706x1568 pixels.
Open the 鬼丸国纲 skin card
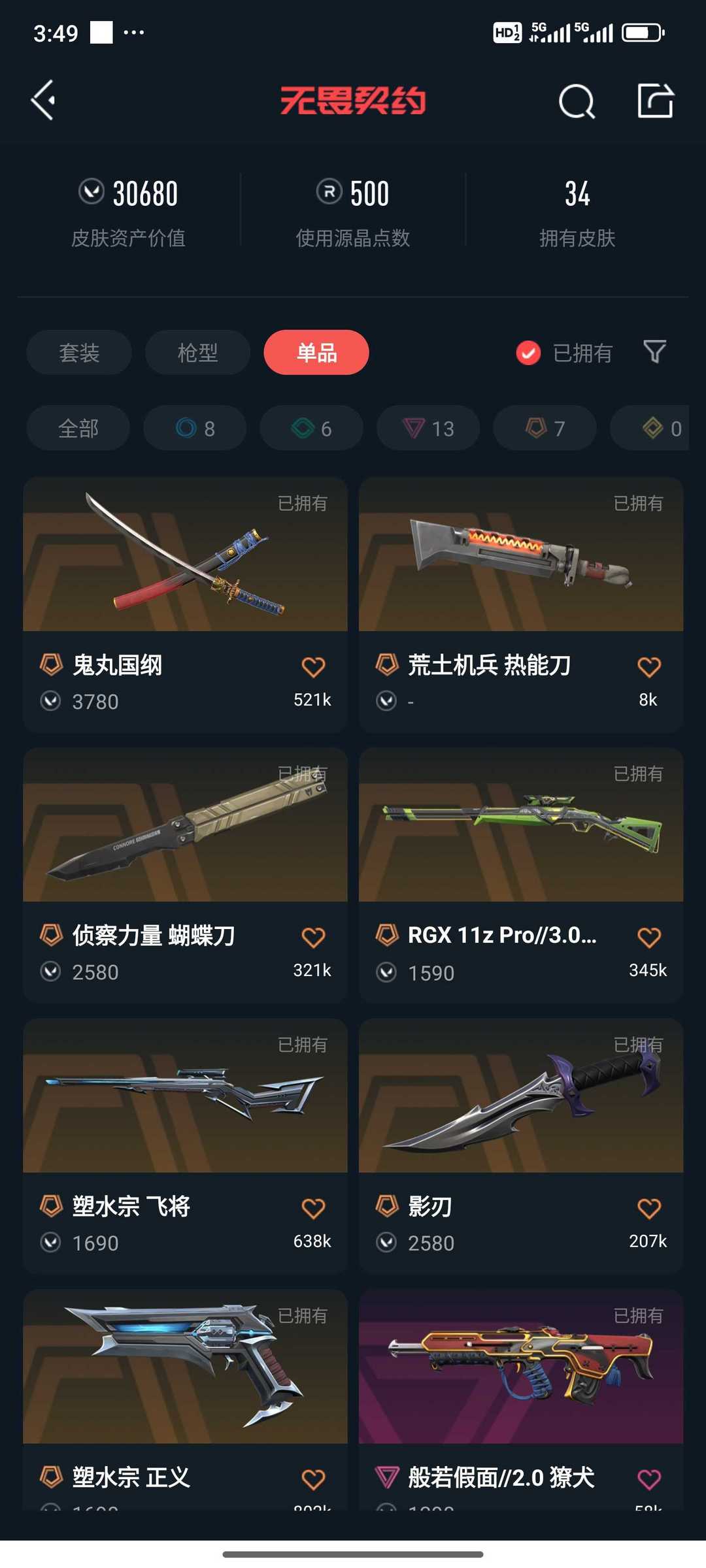pos(185,604)
